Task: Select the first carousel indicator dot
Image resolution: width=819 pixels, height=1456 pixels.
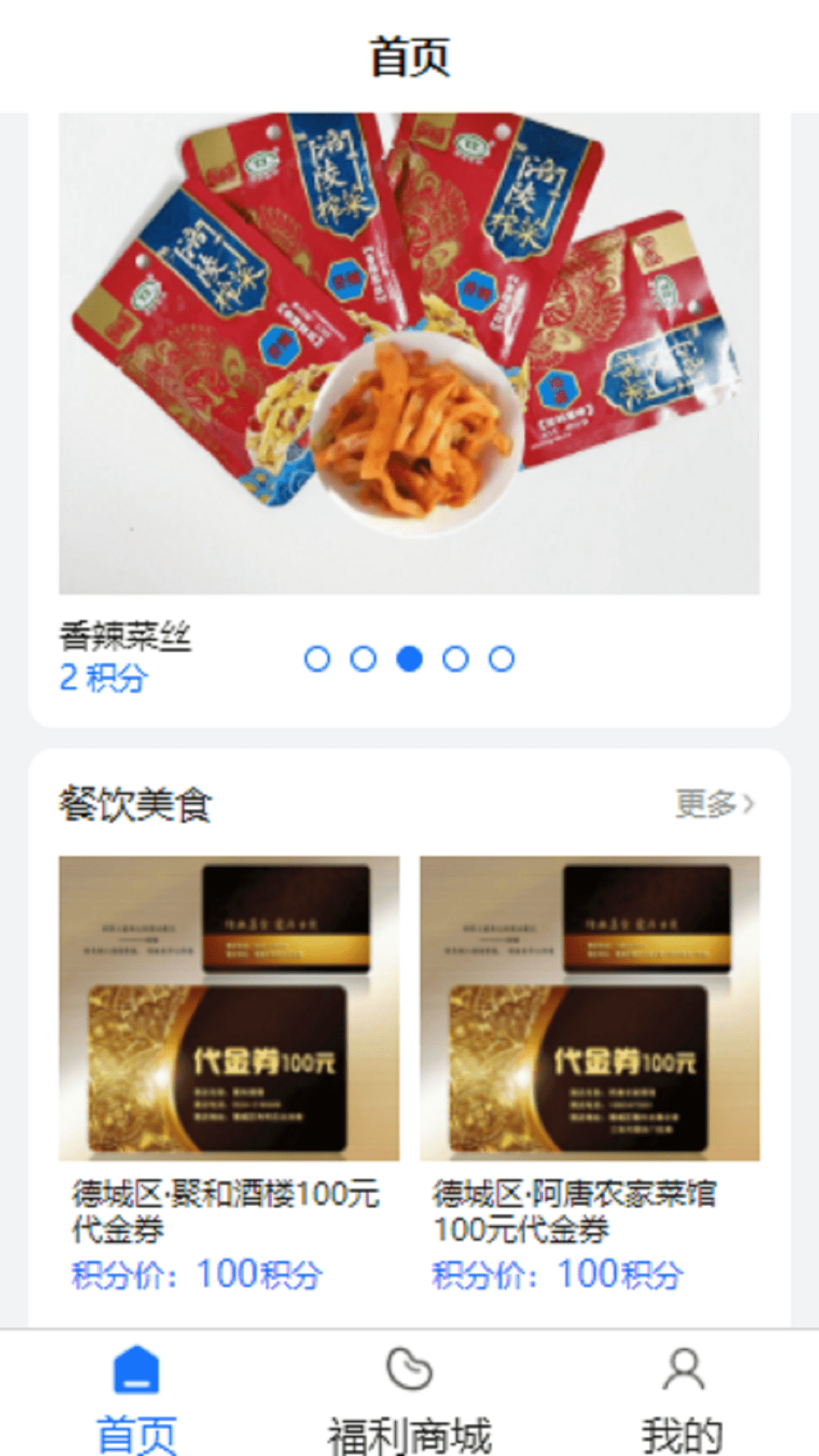Action: pyautogui.click(x=320, y=658)
